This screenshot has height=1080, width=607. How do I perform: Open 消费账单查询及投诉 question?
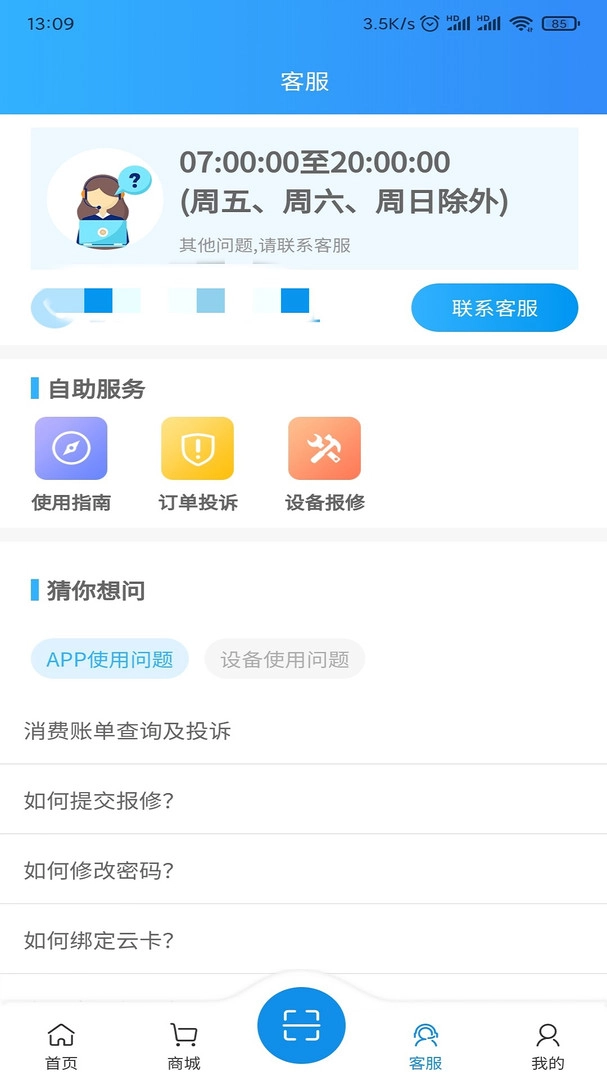(128, 731)
